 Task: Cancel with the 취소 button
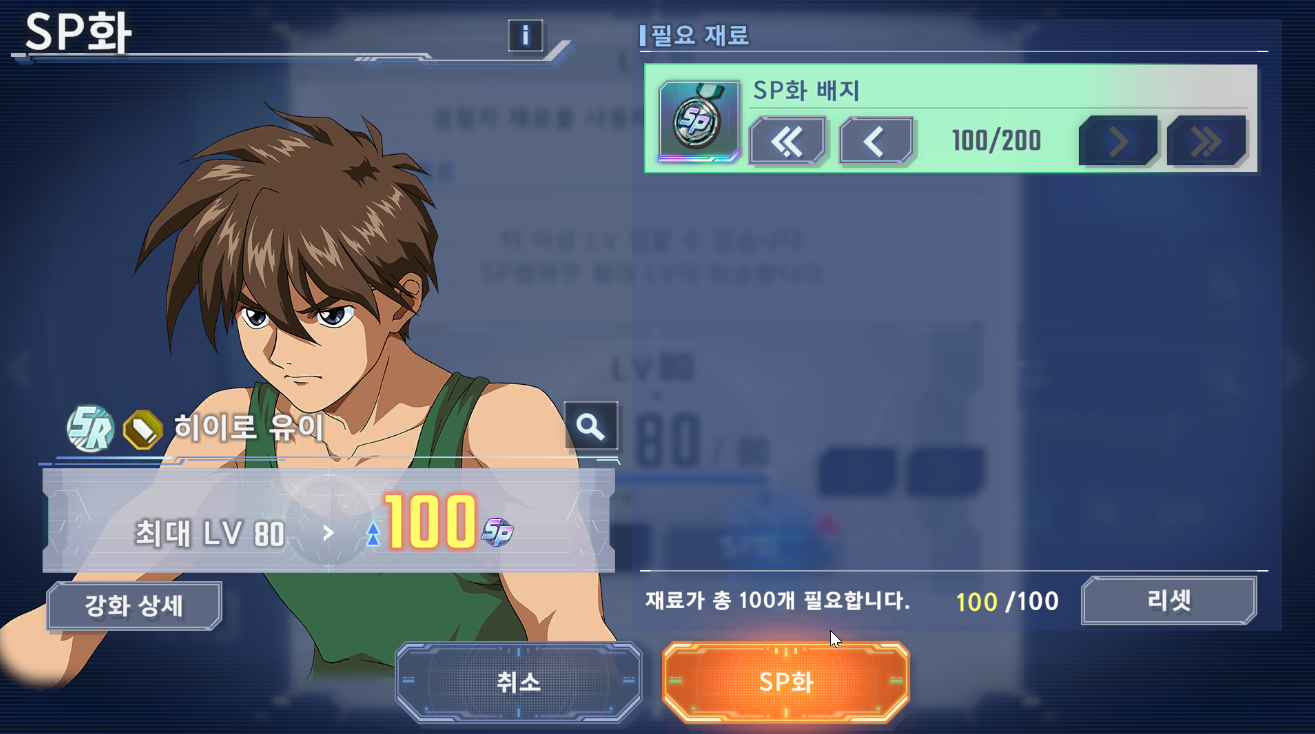tap(518, 683)
